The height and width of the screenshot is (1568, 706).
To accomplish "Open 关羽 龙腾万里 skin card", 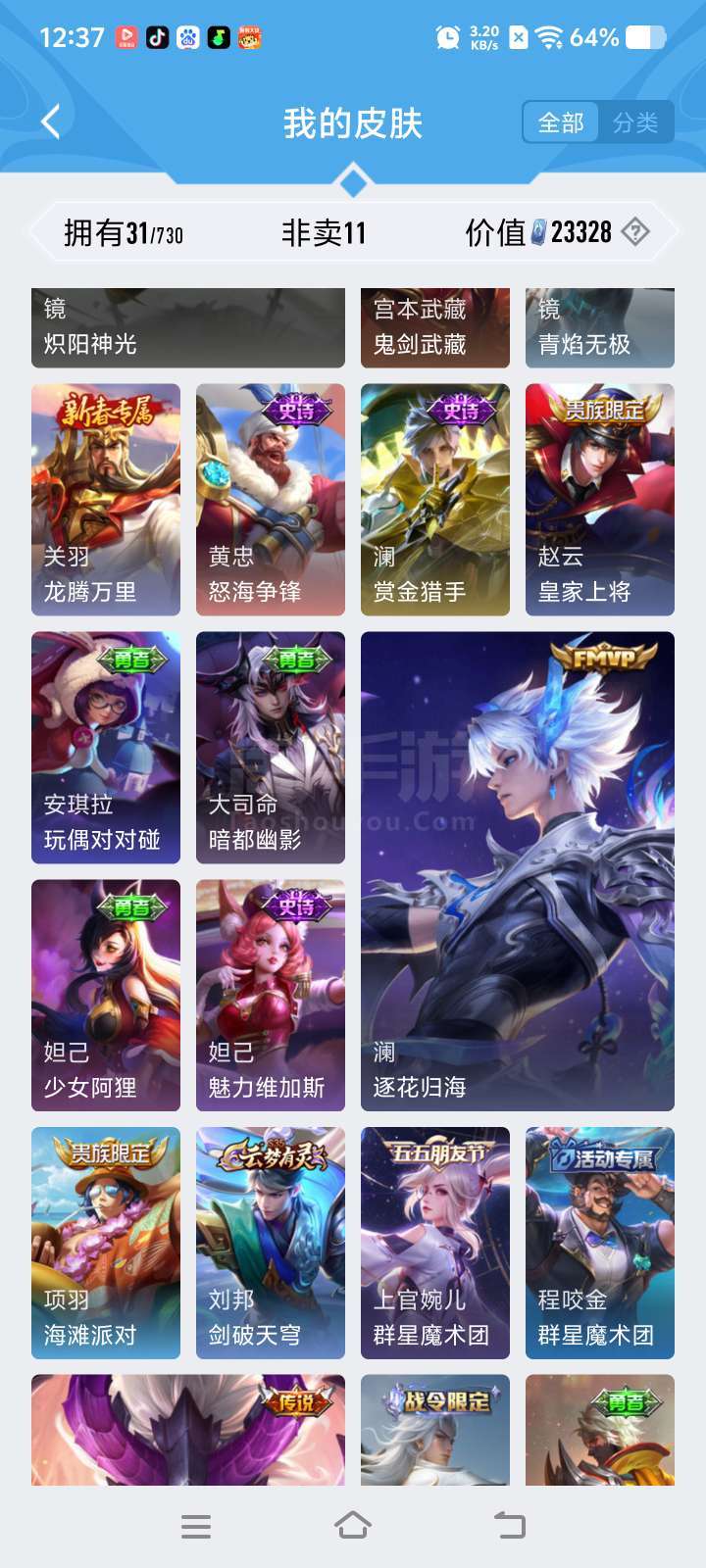I will (106, 500).
